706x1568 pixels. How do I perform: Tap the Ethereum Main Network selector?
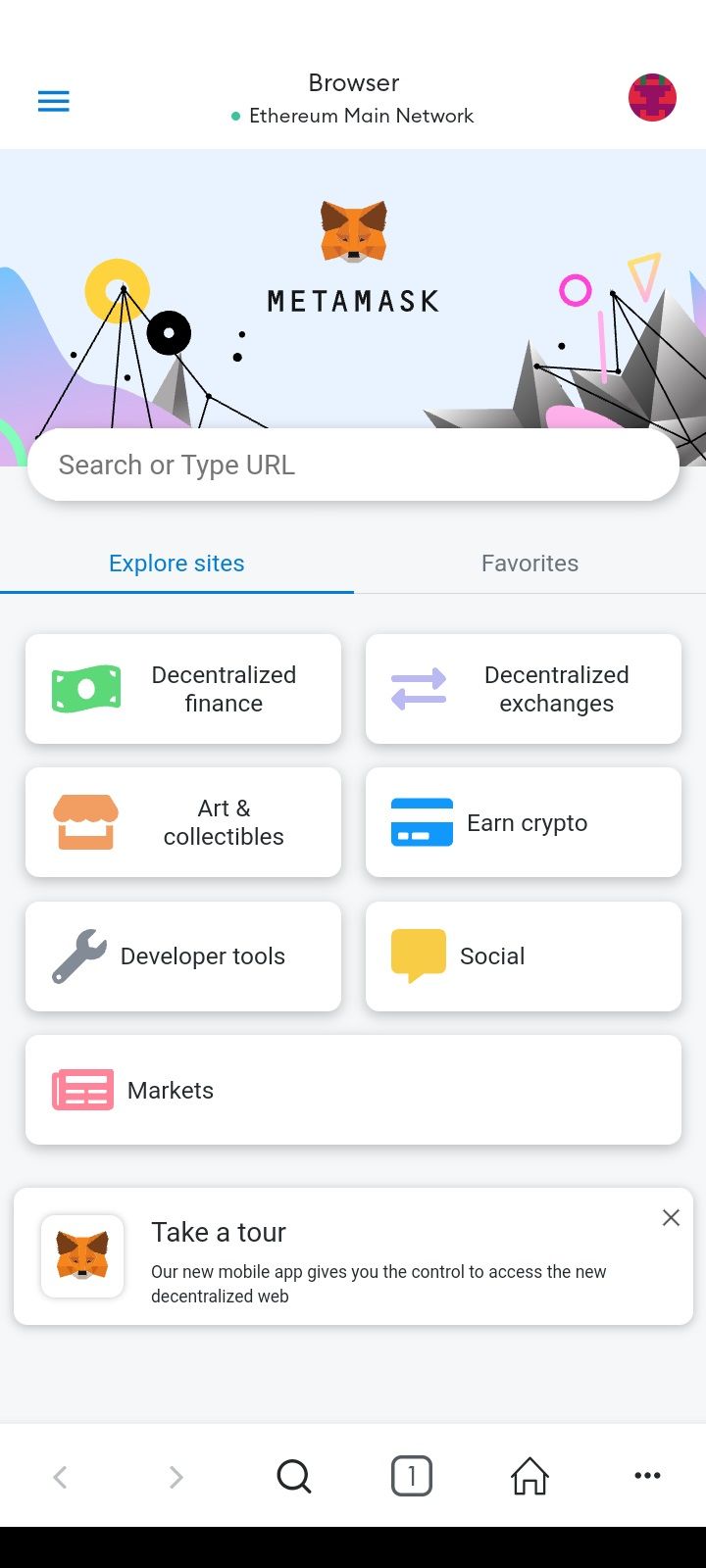352,116
